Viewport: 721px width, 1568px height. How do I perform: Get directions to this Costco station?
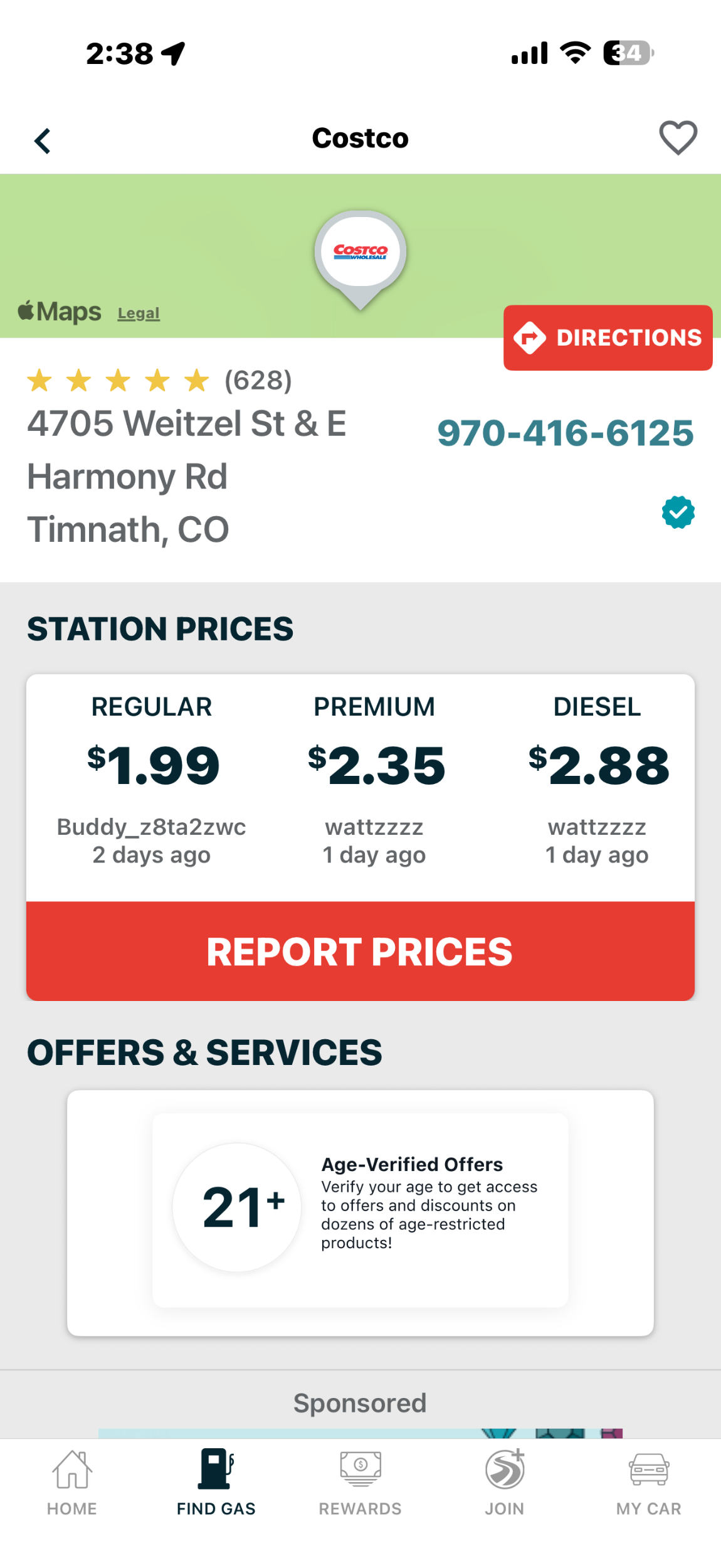click(608, 337)
